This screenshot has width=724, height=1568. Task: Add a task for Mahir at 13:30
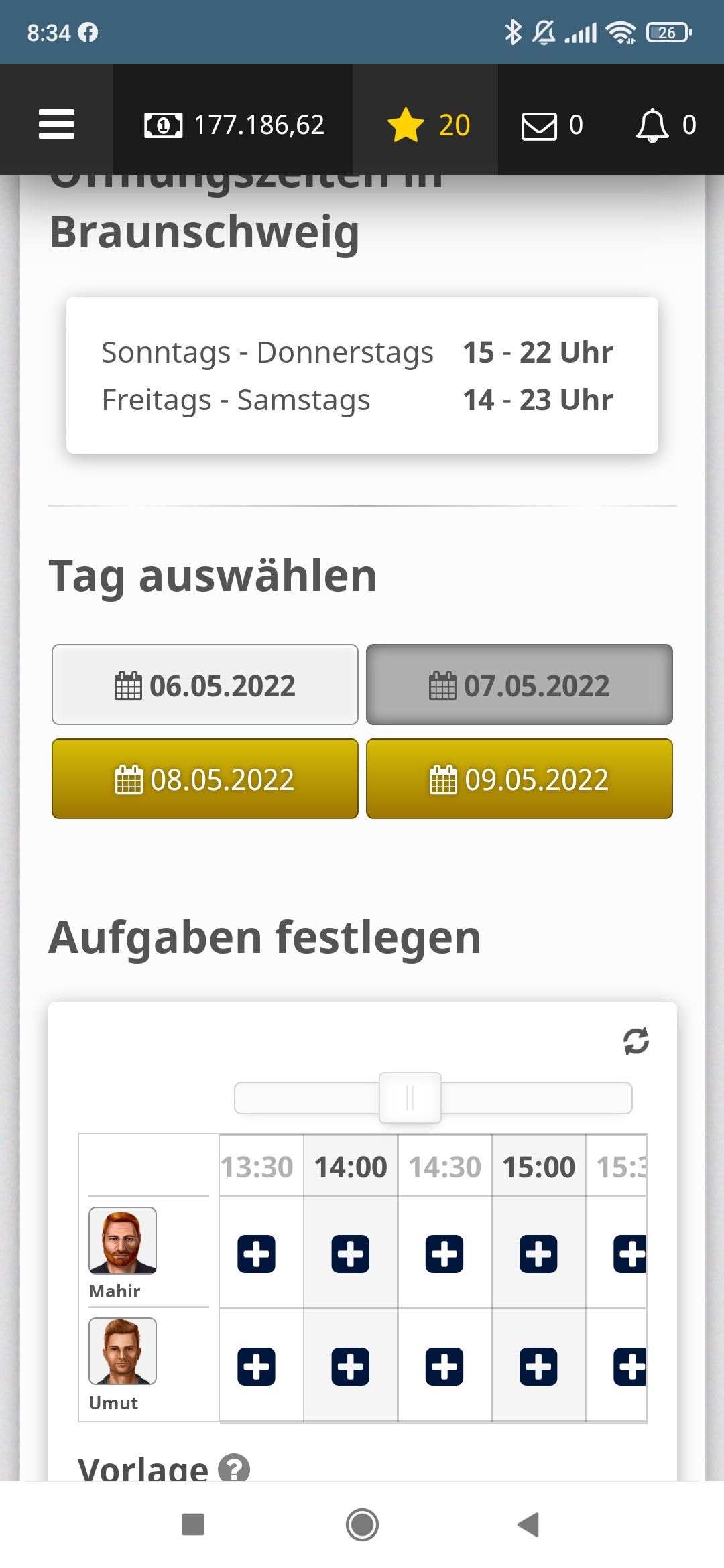click(x=256, y=1254)
